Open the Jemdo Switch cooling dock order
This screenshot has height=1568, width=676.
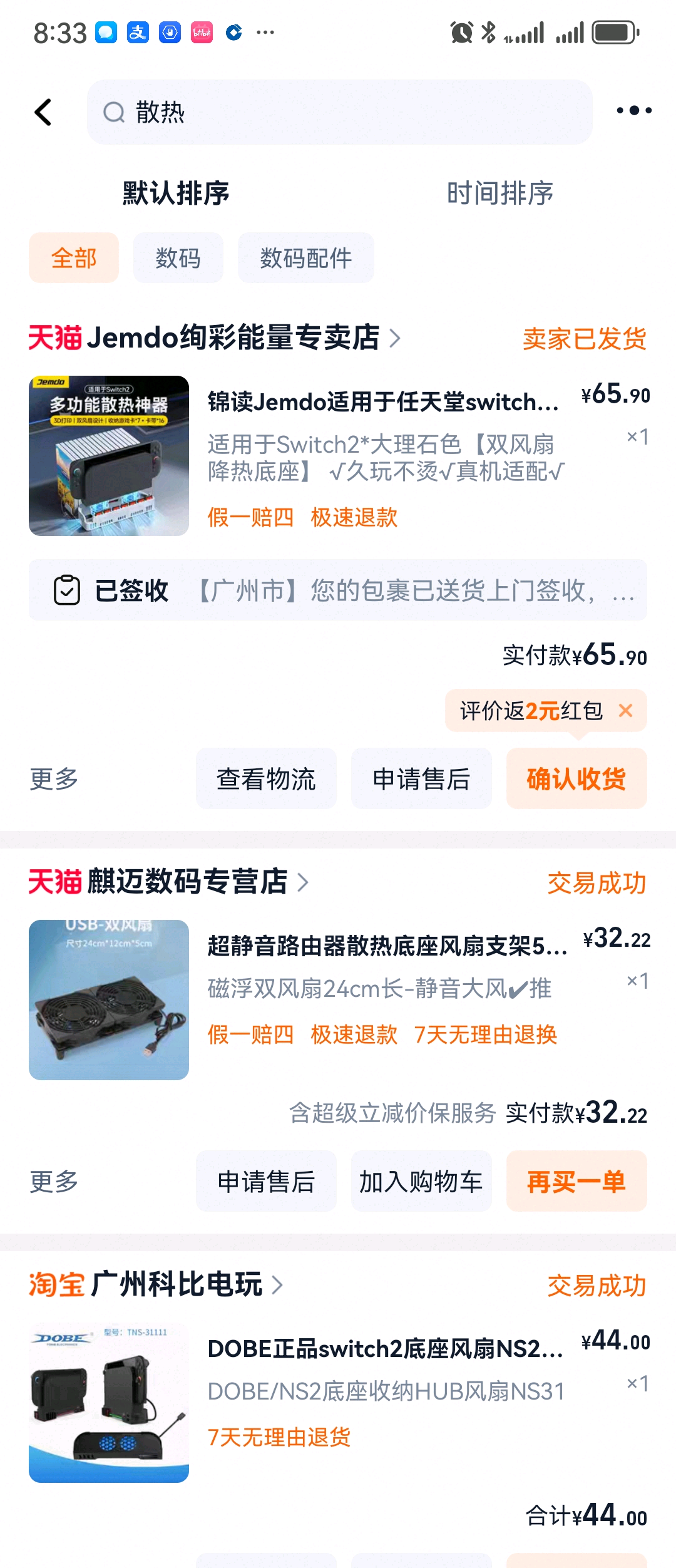(383, 402)
